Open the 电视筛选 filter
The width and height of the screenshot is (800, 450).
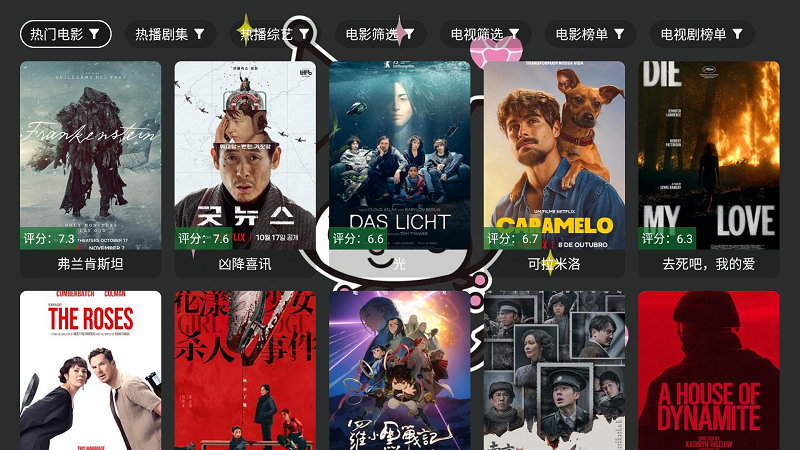click(x=485, y=34)
